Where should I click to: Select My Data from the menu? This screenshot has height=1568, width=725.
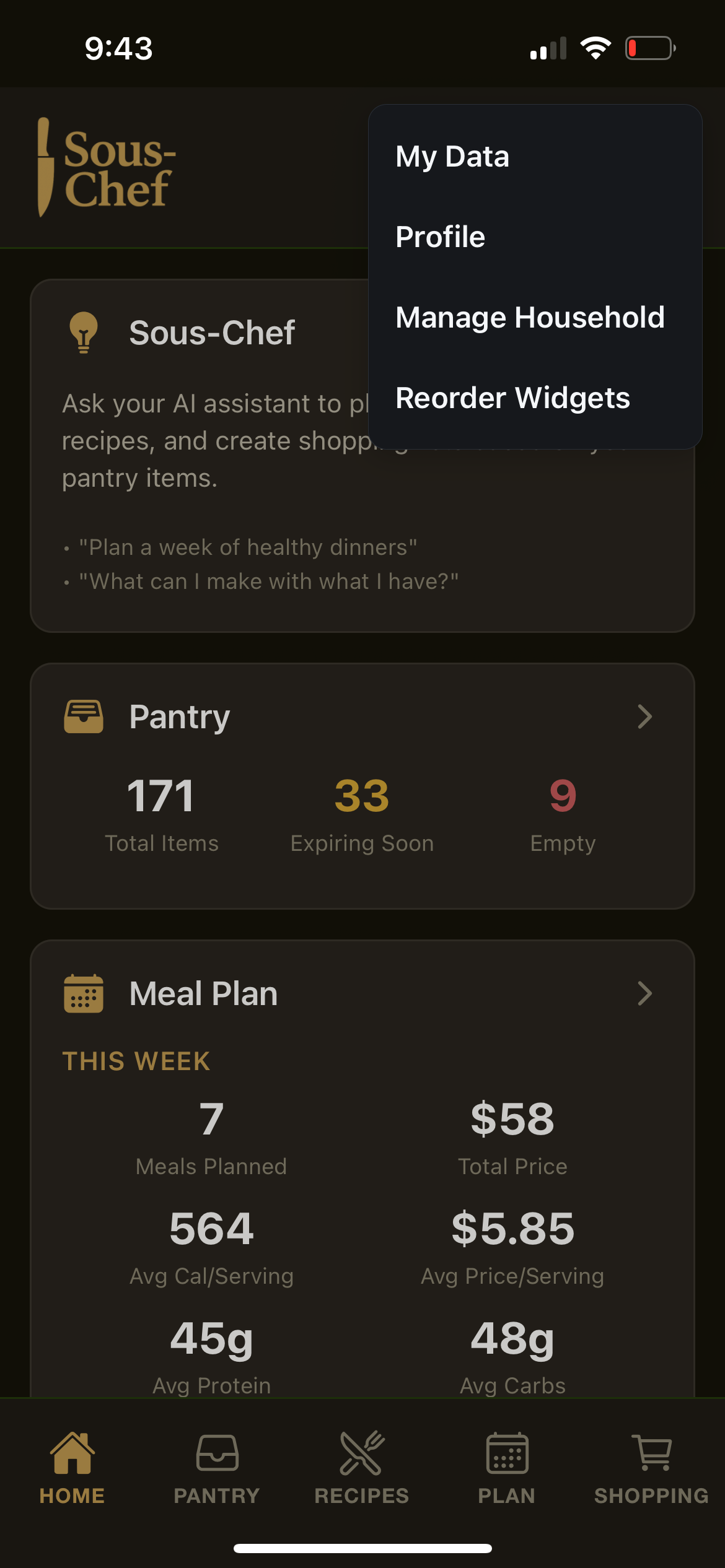click(452, 157)
